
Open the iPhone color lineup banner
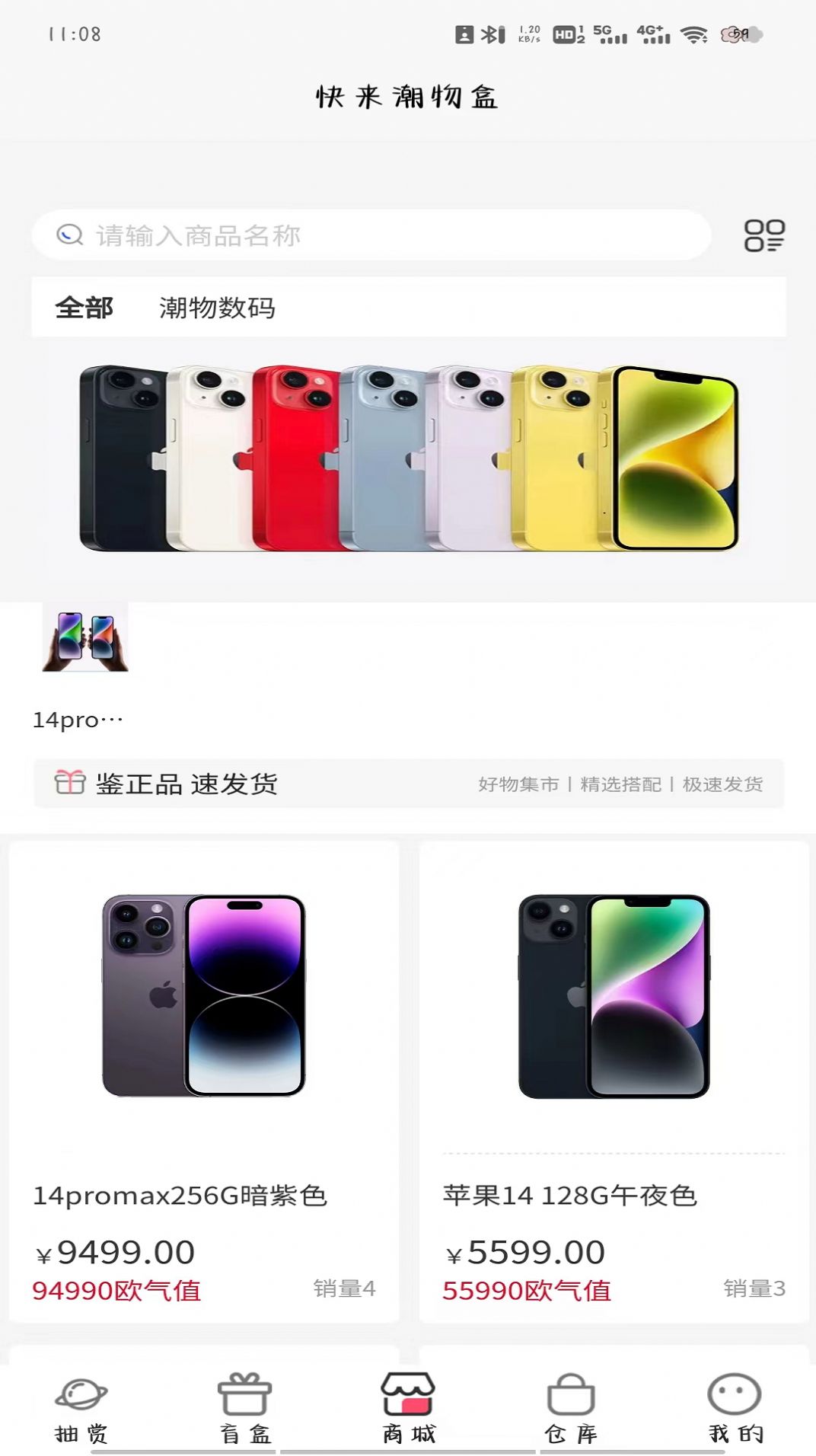click(408, 458)
